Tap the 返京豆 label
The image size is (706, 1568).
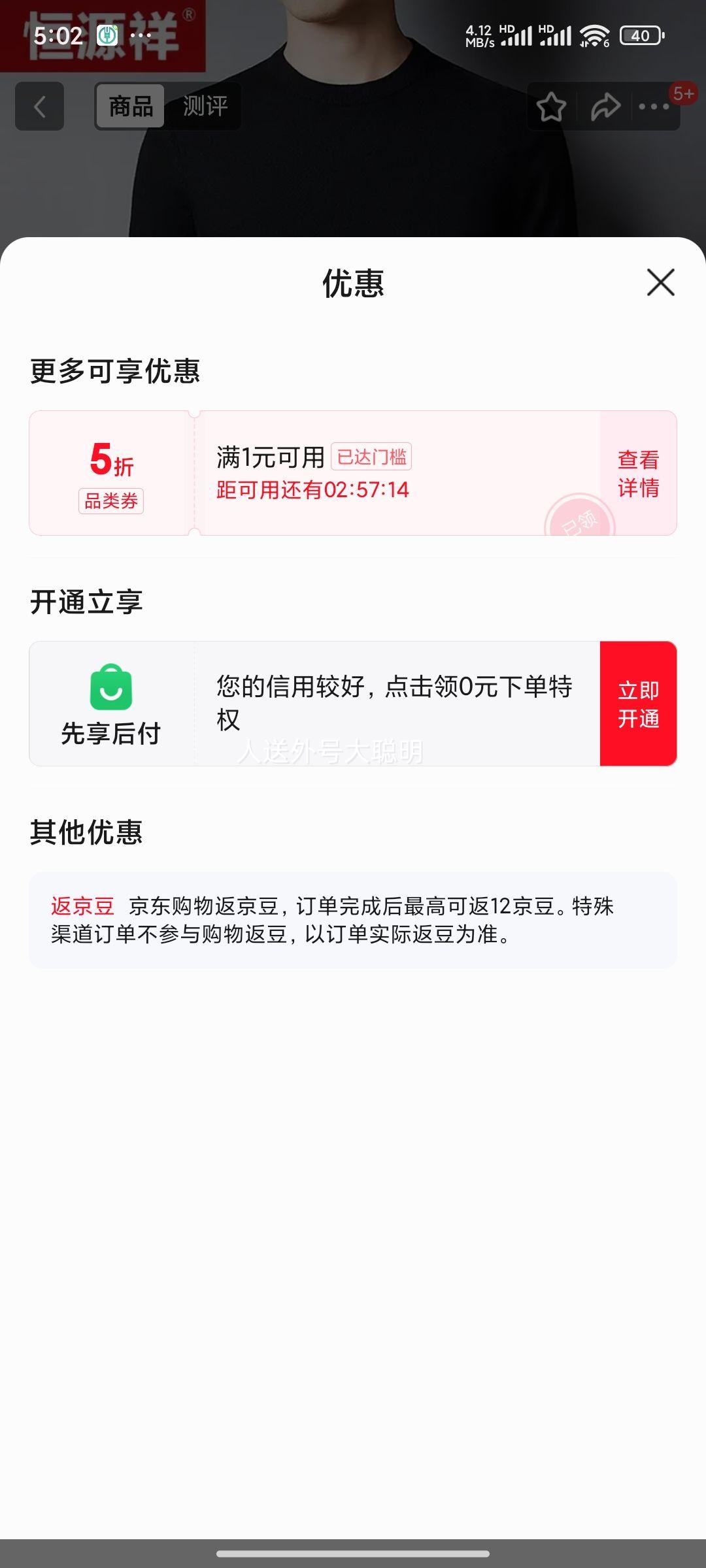pyautogui.click(x=84, y=906)
